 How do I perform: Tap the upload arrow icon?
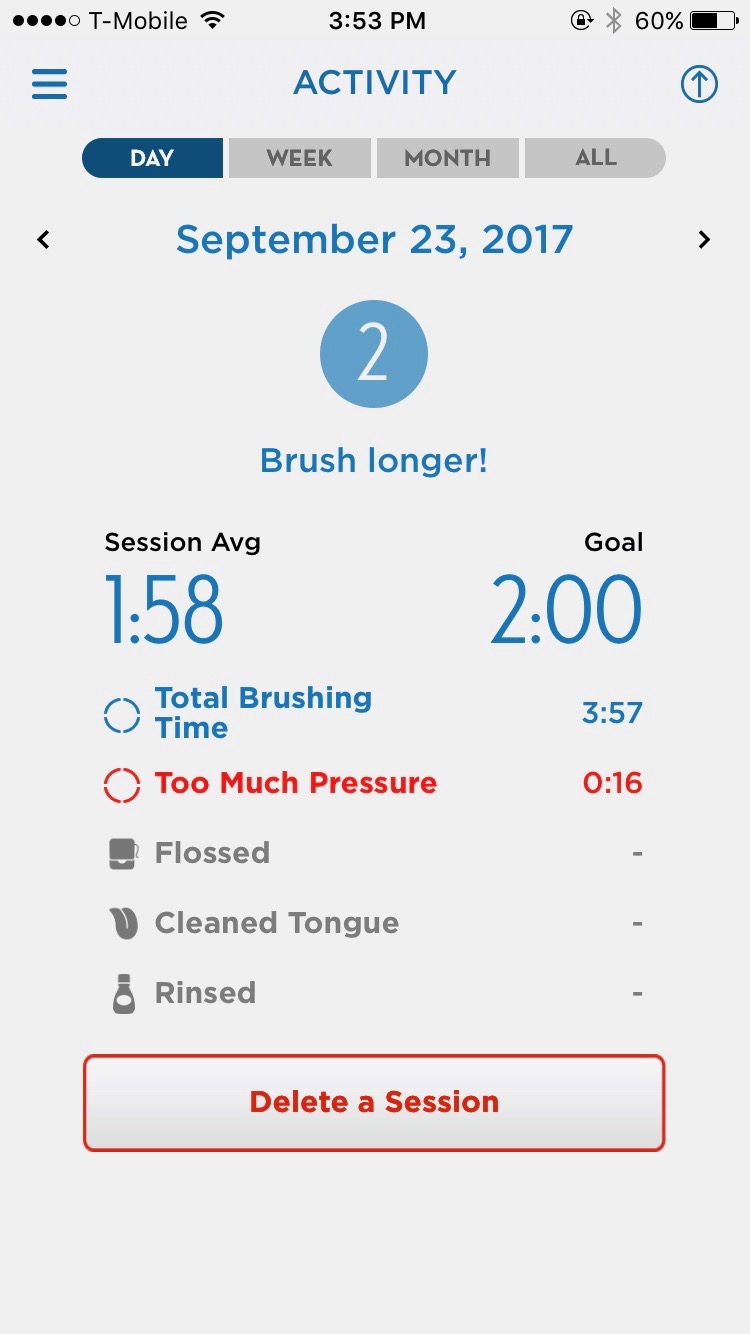click(x=699, y=85)
